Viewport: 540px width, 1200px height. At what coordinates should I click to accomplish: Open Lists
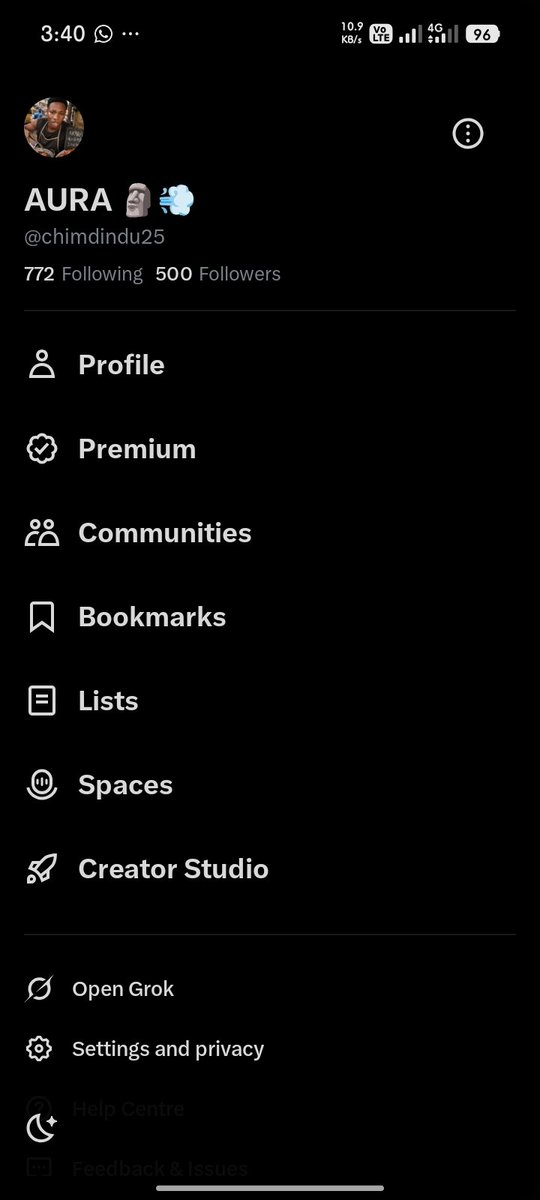pos(270,701)
